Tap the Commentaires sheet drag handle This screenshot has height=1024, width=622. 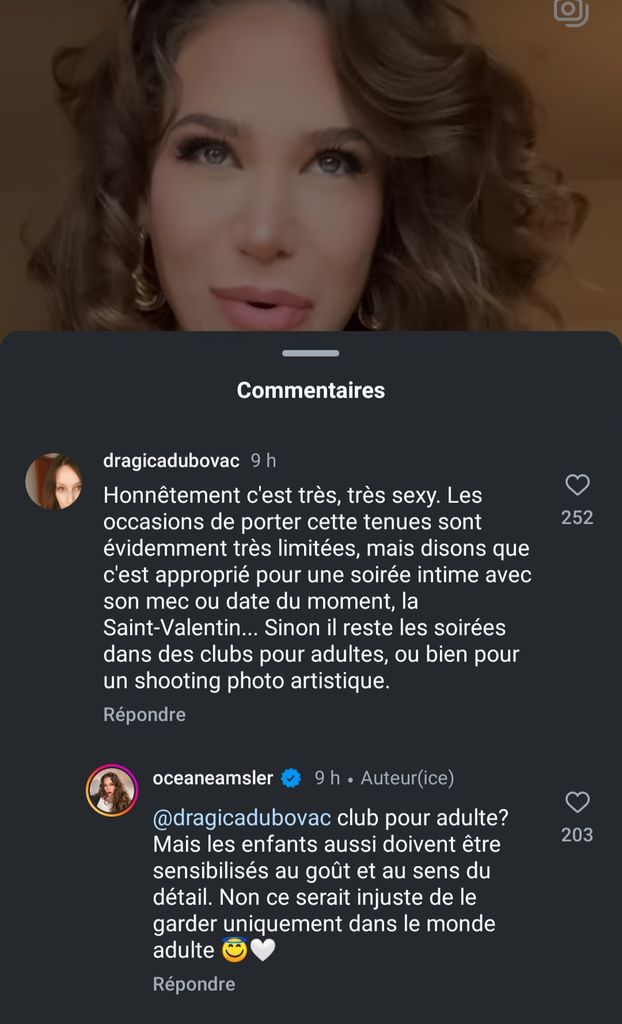pyautogui.click(x=311, y=353)
